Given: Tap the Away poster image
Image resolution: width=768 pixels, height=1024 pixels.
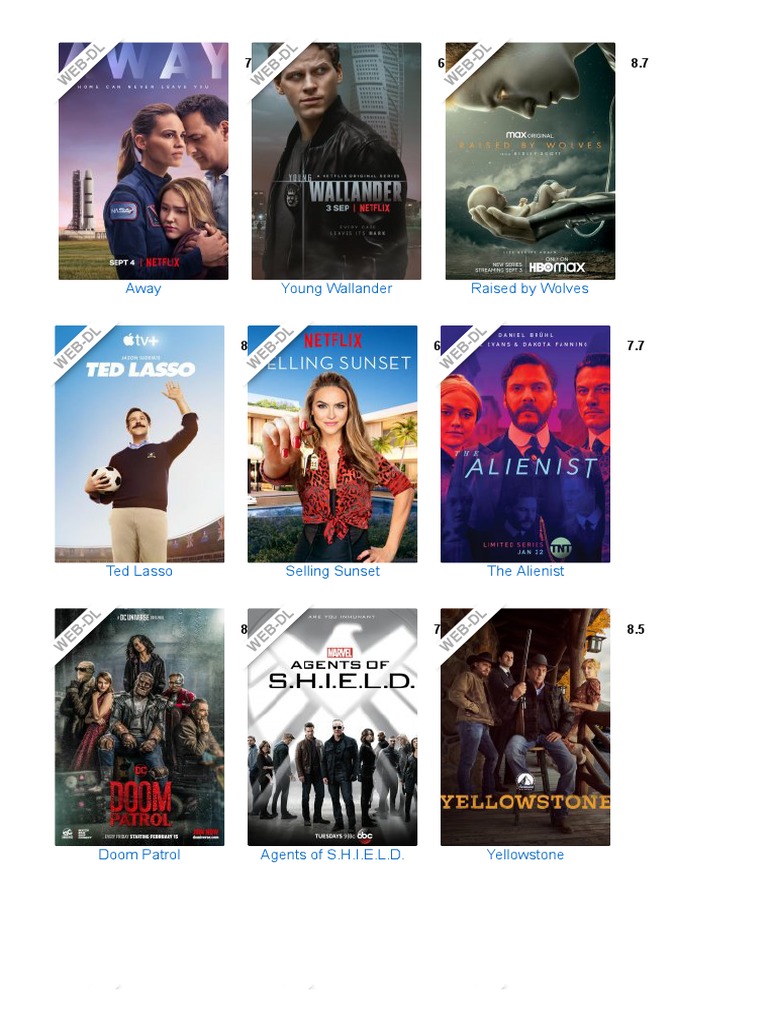Looking at the screenshot, I should [x=144, y=161].
